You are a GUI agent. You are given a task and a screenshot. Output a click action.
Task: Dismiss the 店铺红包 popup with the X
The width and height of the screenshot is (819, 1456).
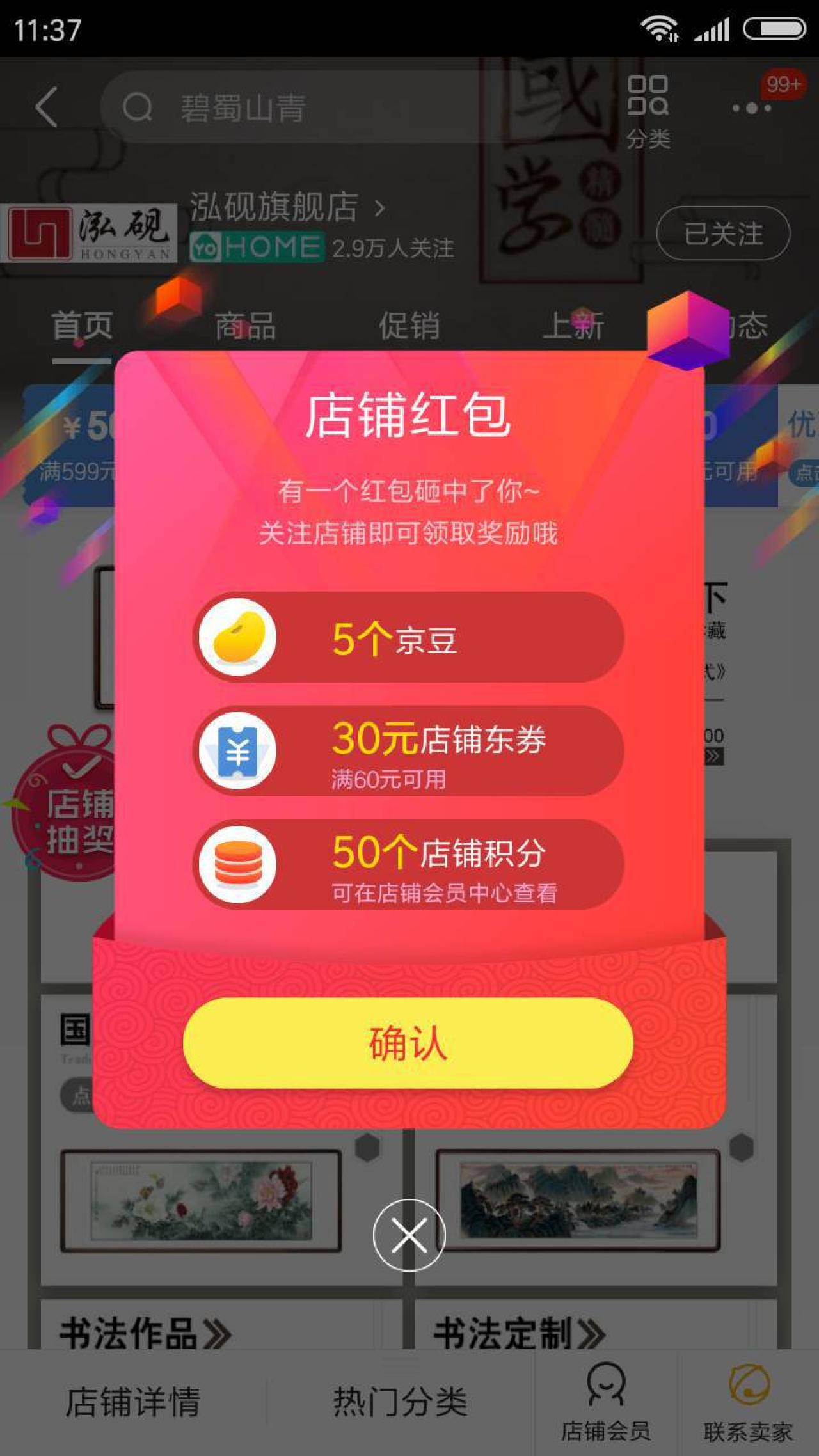pyautogui.click(x=409, y=1235)
